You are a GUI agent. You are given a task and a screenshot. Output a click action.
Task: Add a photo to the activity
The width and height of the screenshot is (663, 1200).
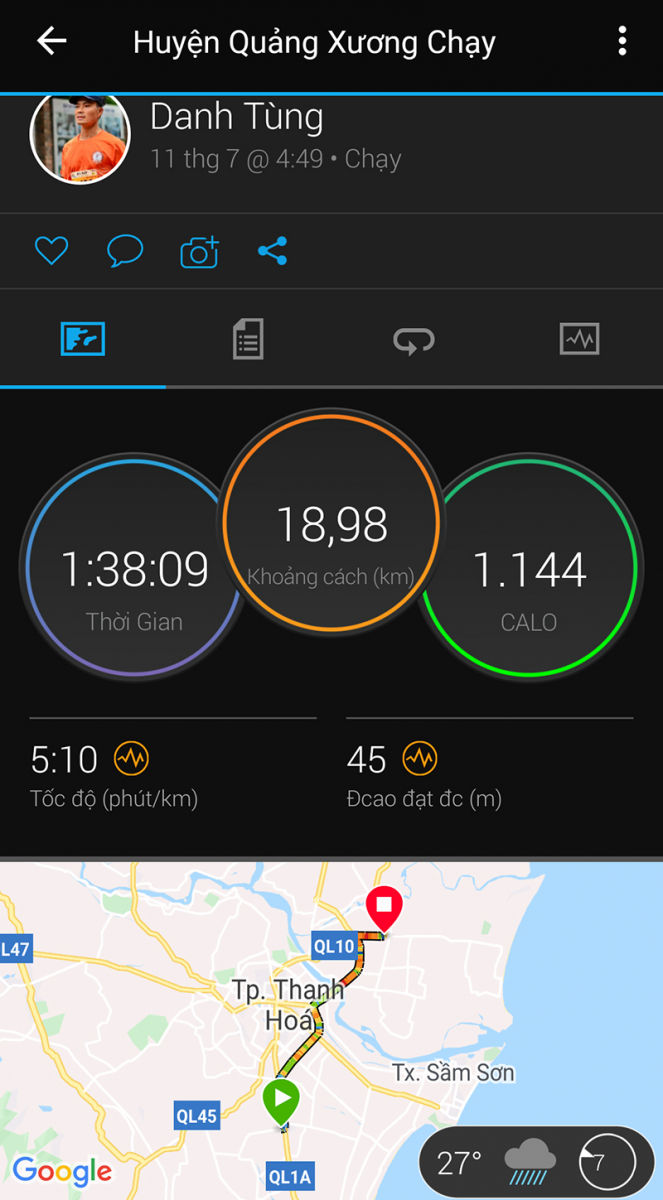click(x=199, y=252)
